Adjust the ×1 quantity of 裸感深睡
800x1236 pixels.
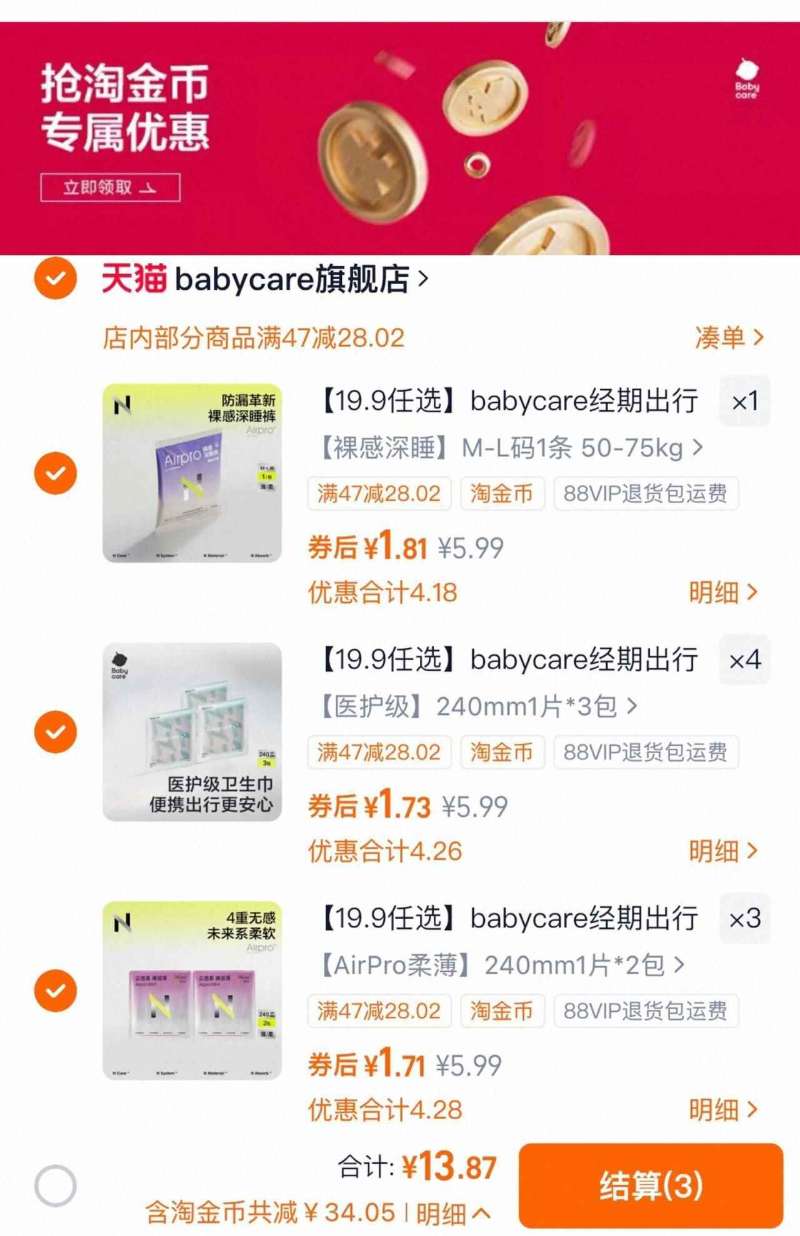[x=745, y=402]
